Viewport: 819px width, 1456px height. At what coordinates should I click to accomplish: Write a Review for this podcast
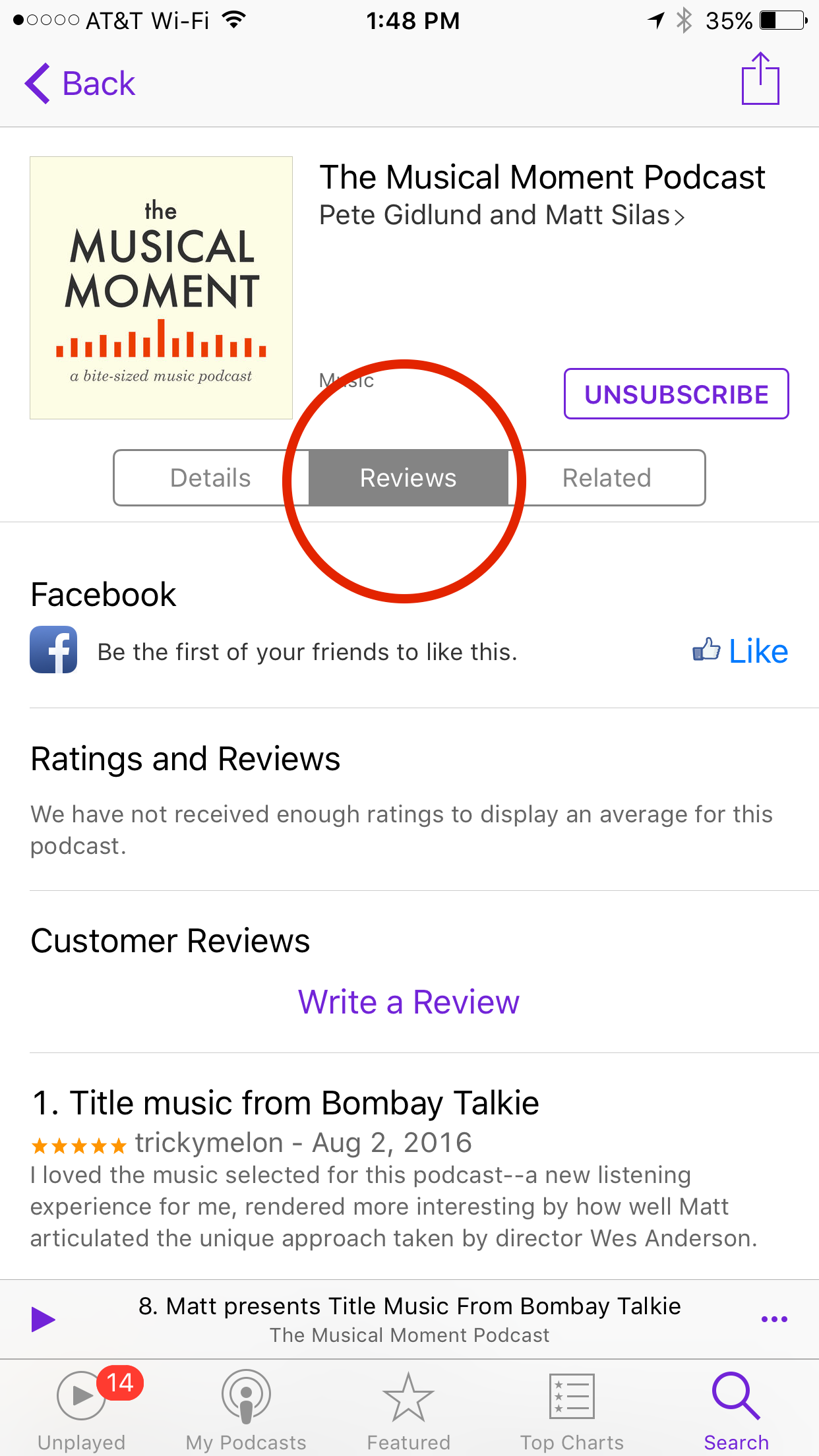[409, 1002]
